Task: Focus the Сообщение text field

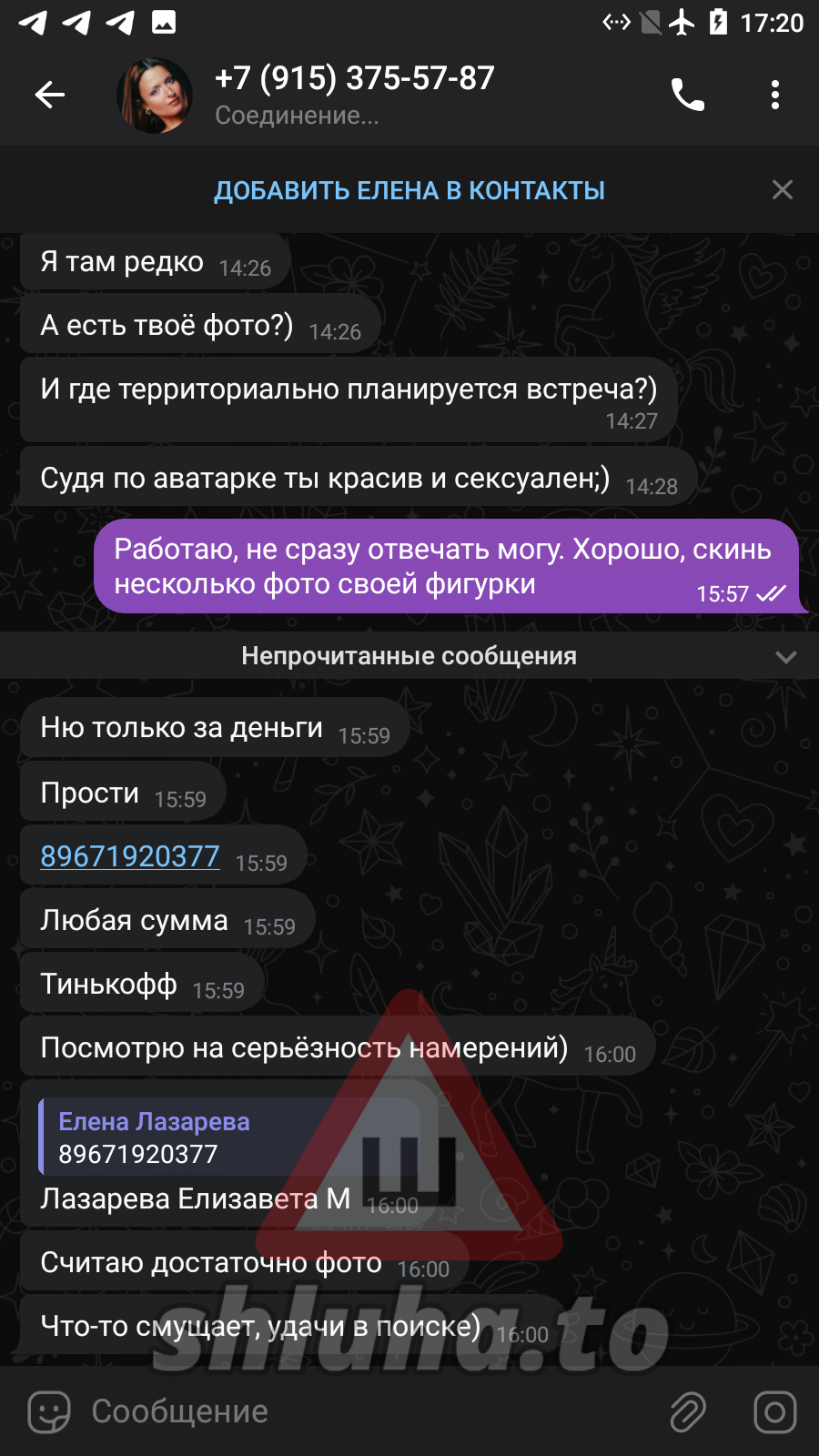Action: 364,1412
